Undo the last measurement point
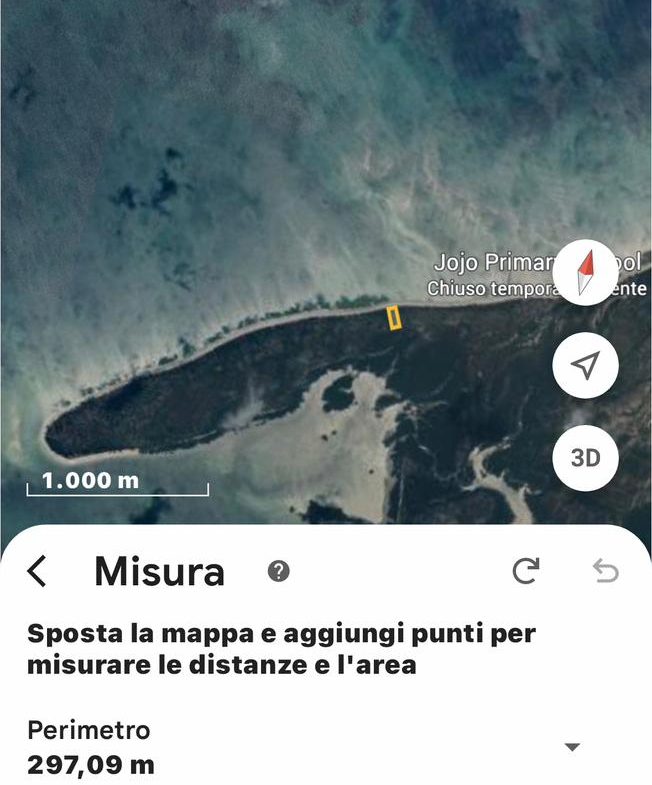652x785 pixels. click(605, 571)
